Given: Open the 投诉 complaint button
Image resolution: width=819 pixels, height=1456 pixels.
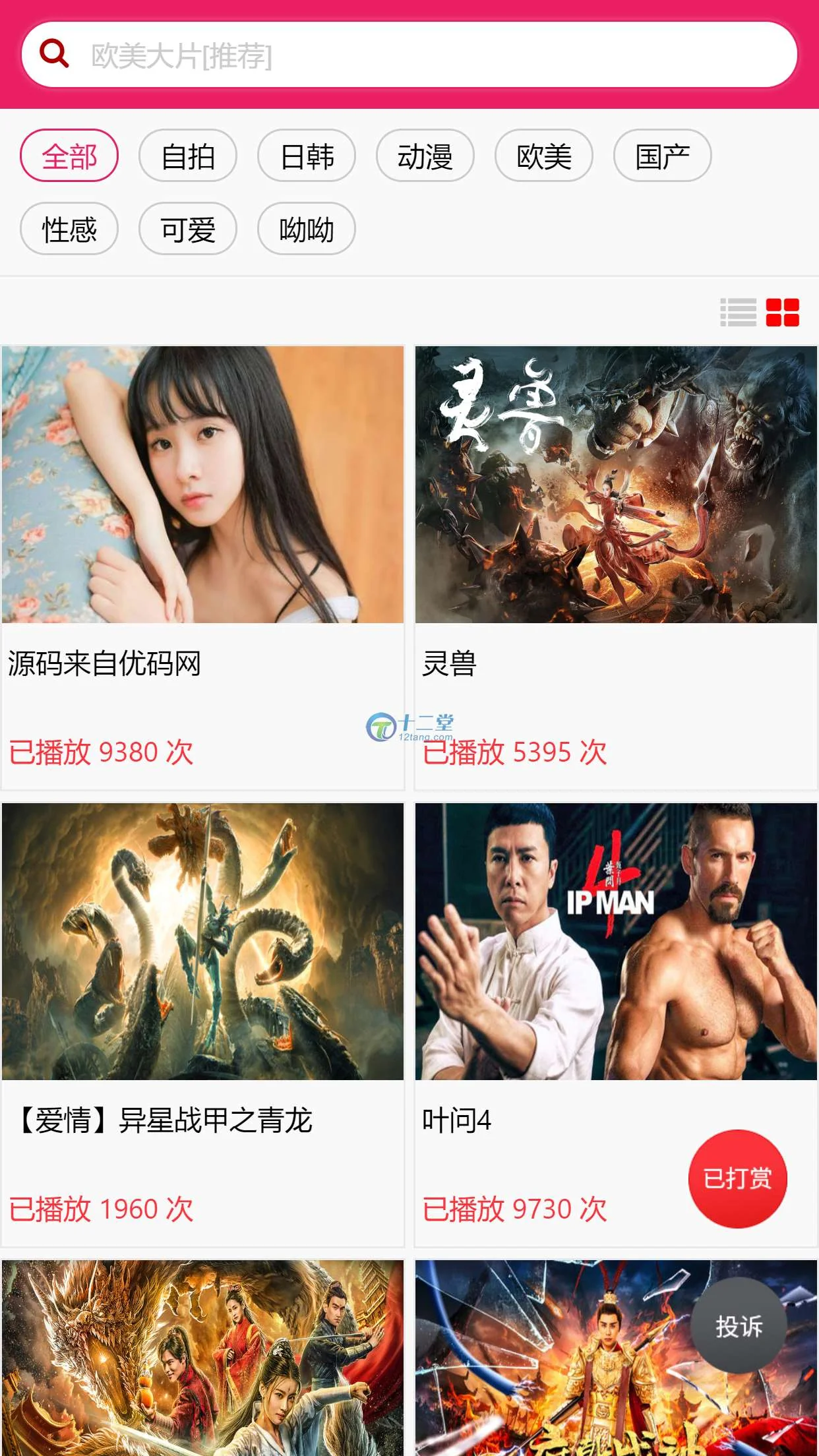Looking at the screenshot, I should [x=739, y=1326].
